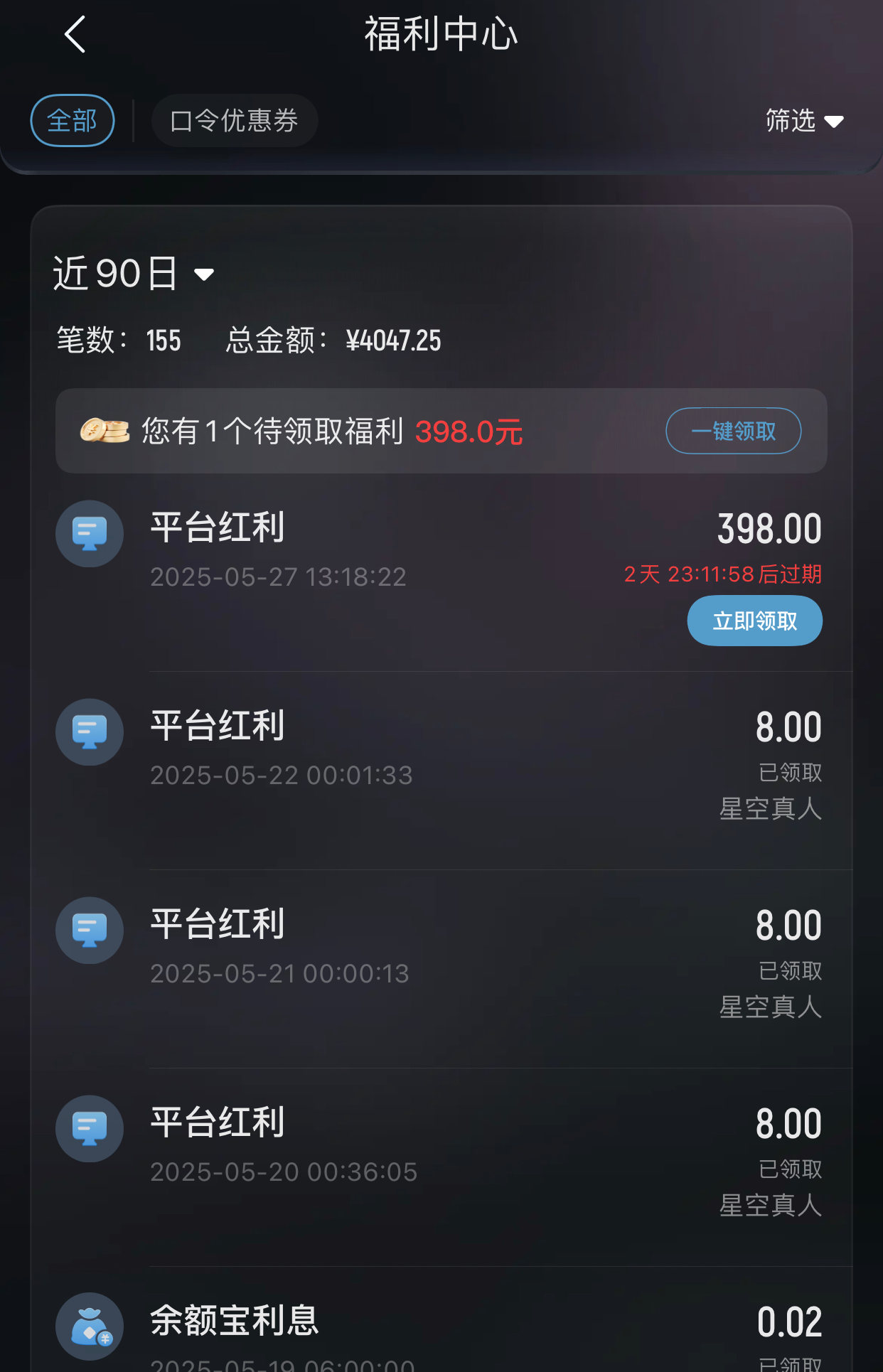This screenshot has width=883, height=1372.
Task: Click the monitor icon beside the expiring bonus entry
Action: 89,533
